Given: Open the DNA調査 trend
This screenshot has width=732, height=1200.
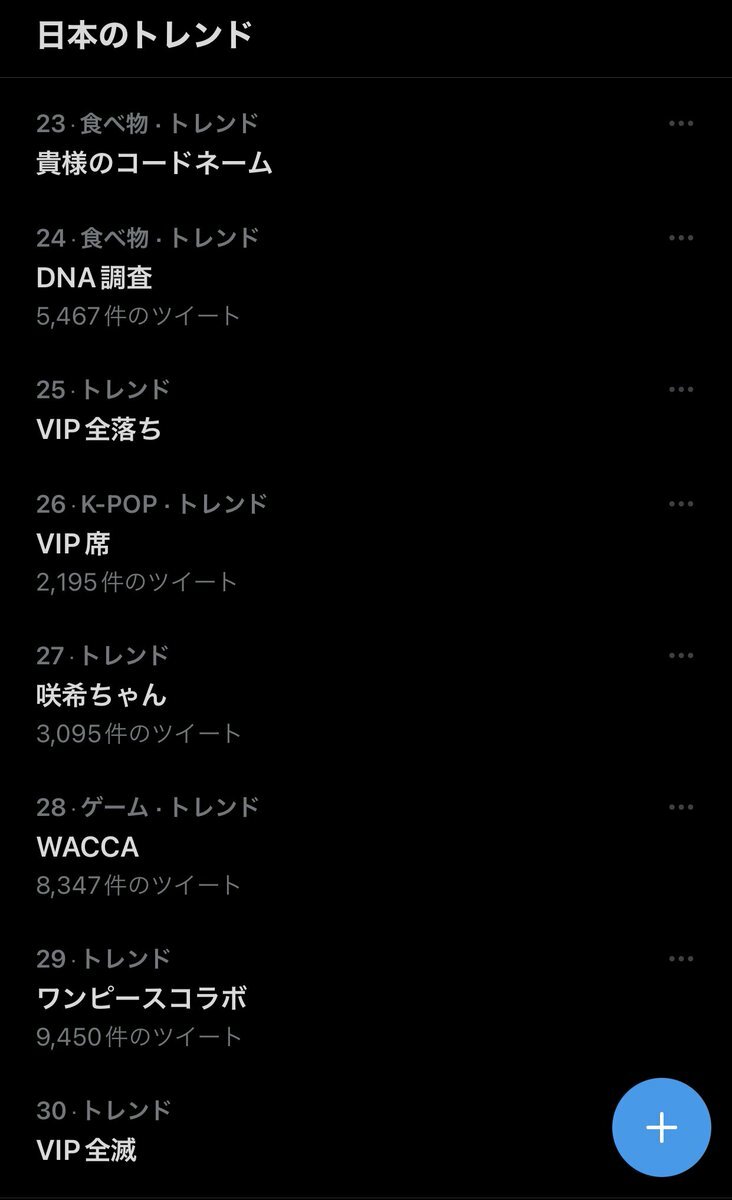Looking at the screenshot, I should [x=95, y=277].
